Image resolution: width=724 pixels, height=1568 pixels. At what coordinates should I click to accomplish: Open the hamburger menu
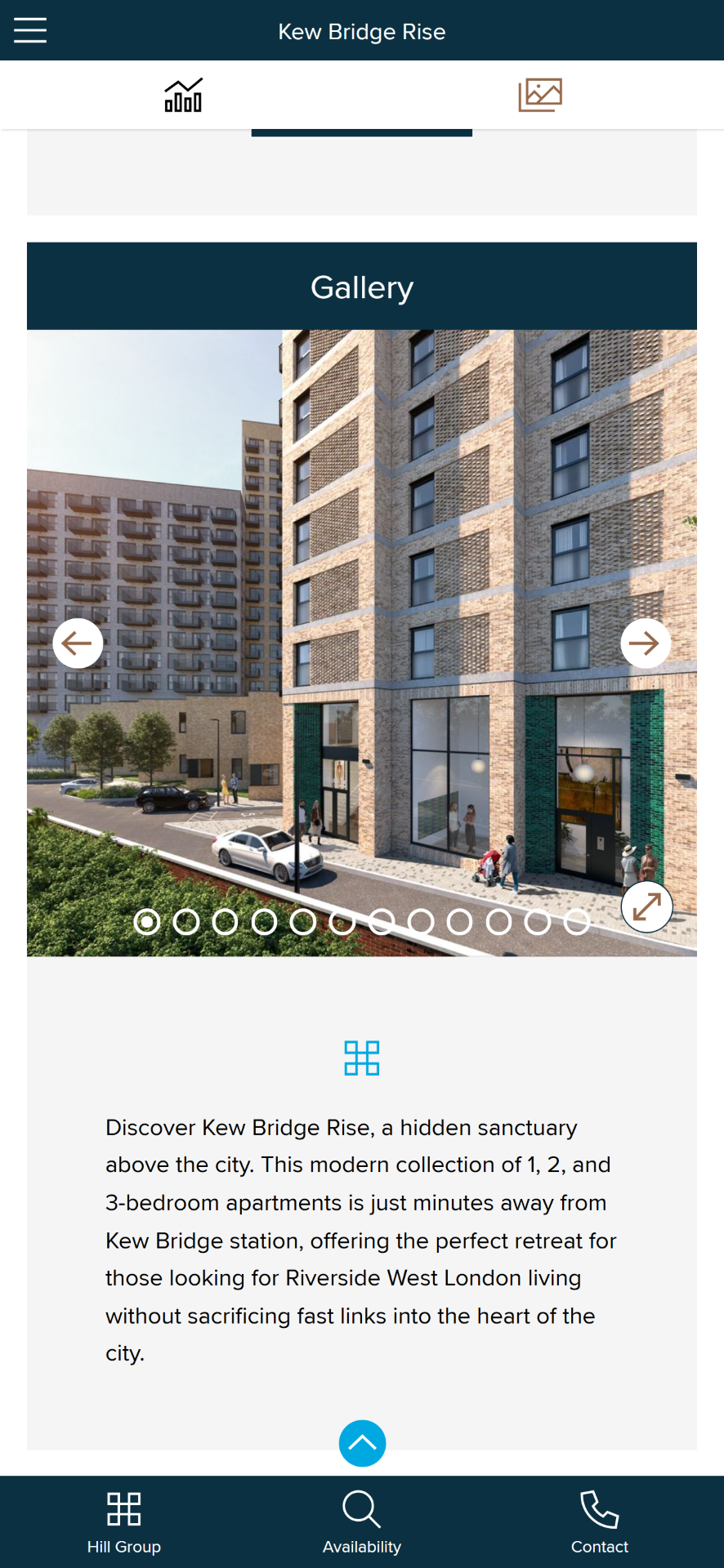[x=30, y=30]
